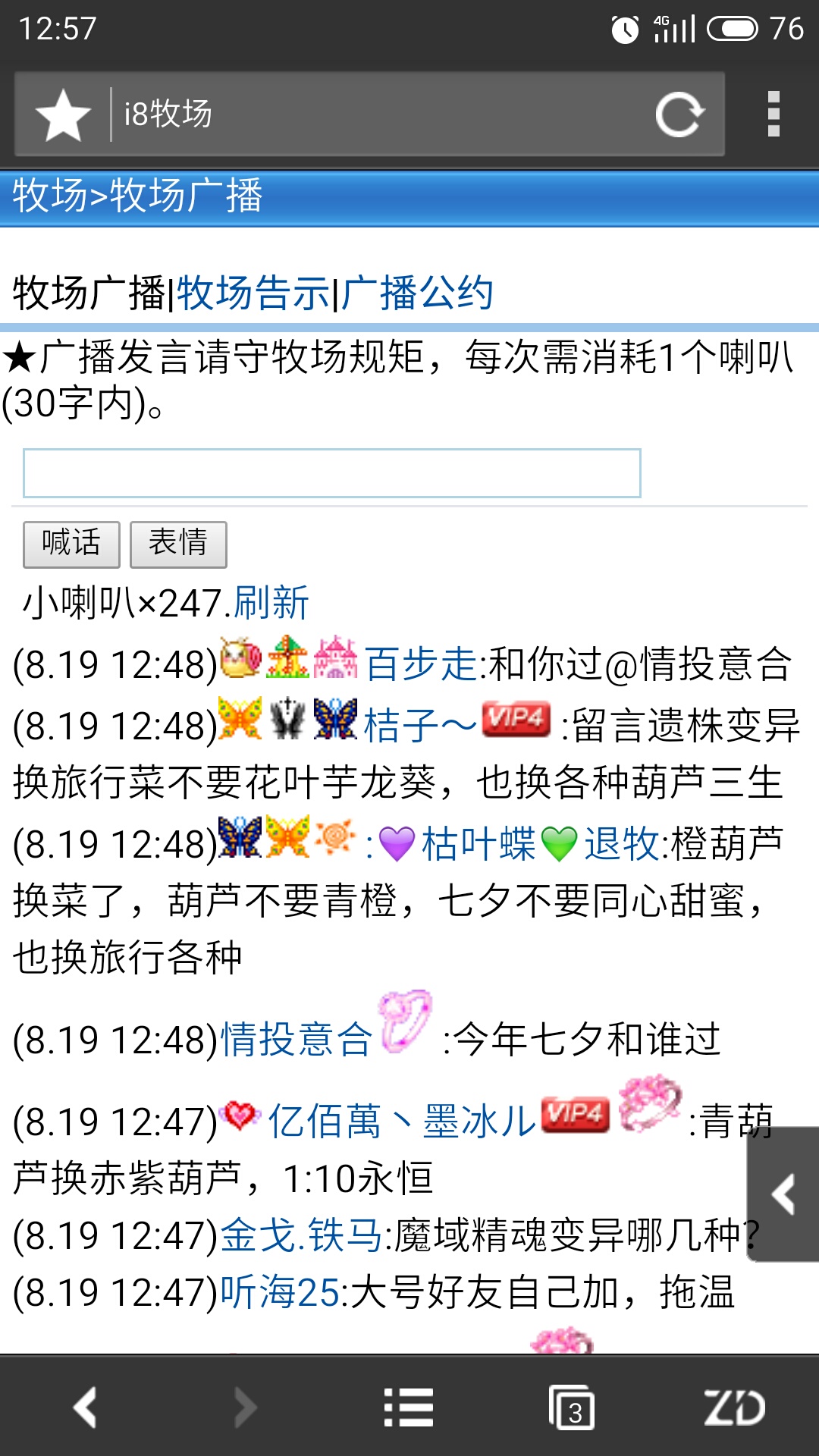Open the 广播公约 link
Viewport: 819px width, 1456px height.
418,293
